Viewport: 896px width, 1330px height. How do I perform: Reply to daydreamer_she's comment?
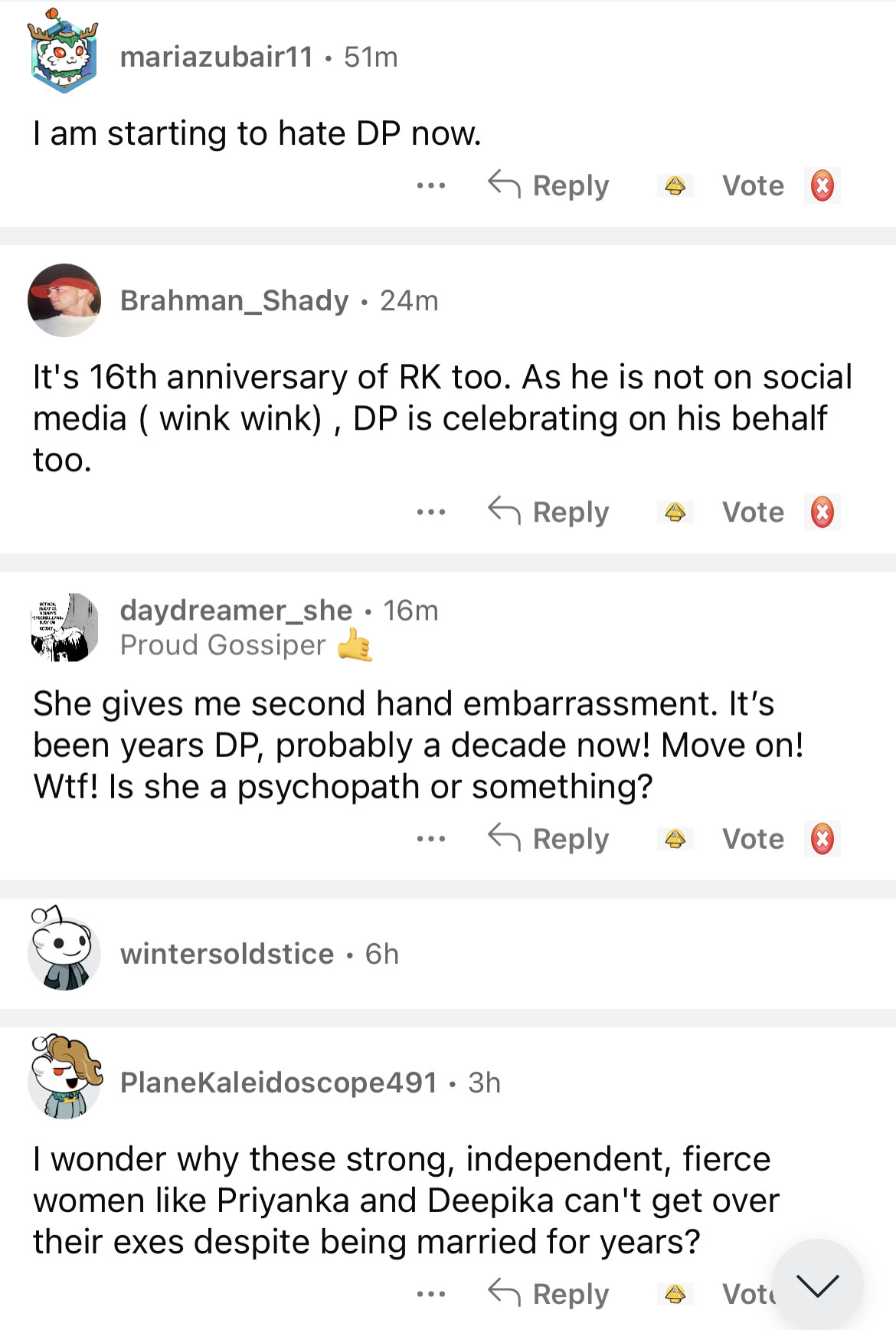pyautogui.click(x=548, y=838)
